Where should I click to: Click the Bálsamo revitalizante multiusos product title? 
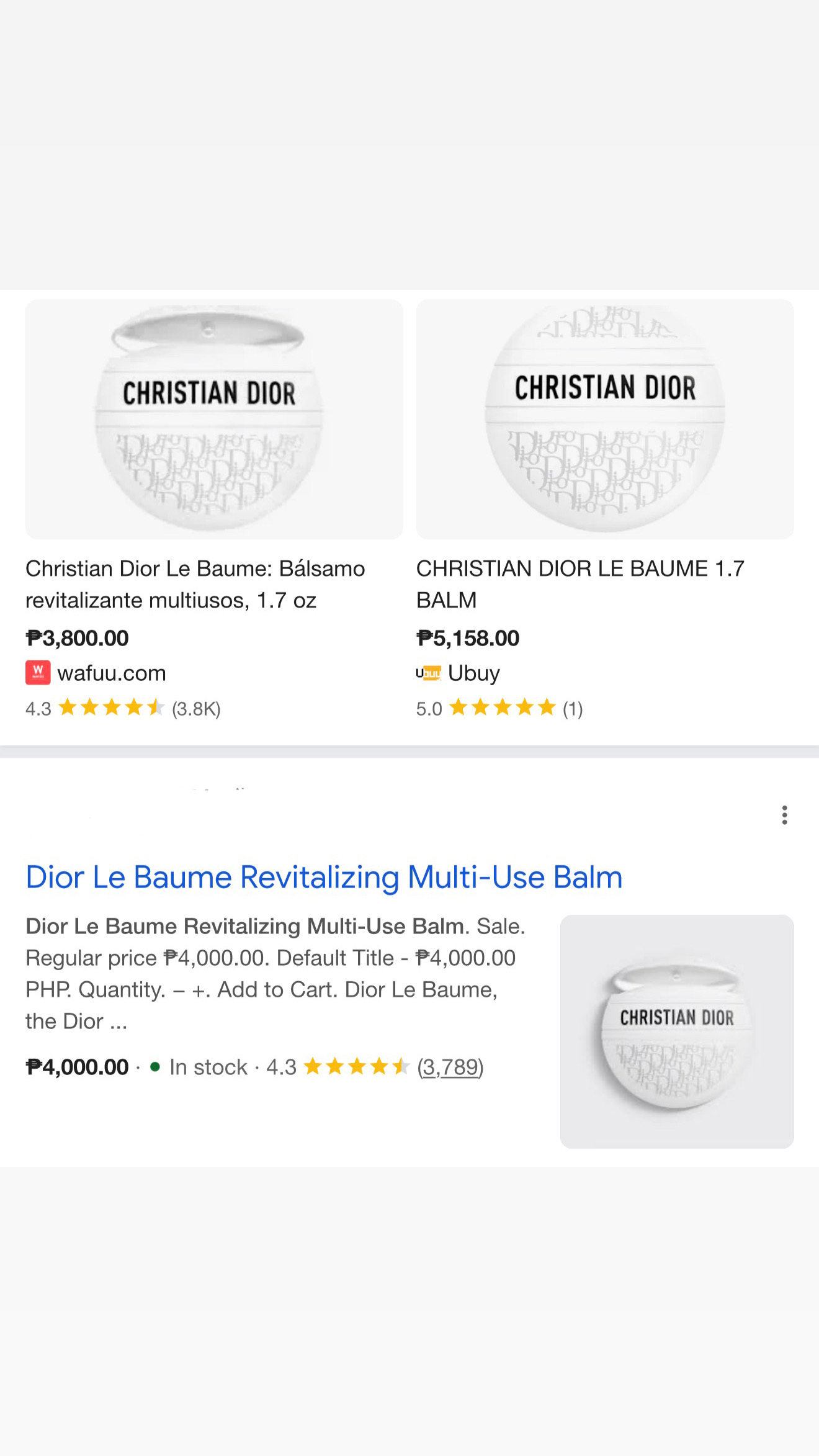point(195,583)
